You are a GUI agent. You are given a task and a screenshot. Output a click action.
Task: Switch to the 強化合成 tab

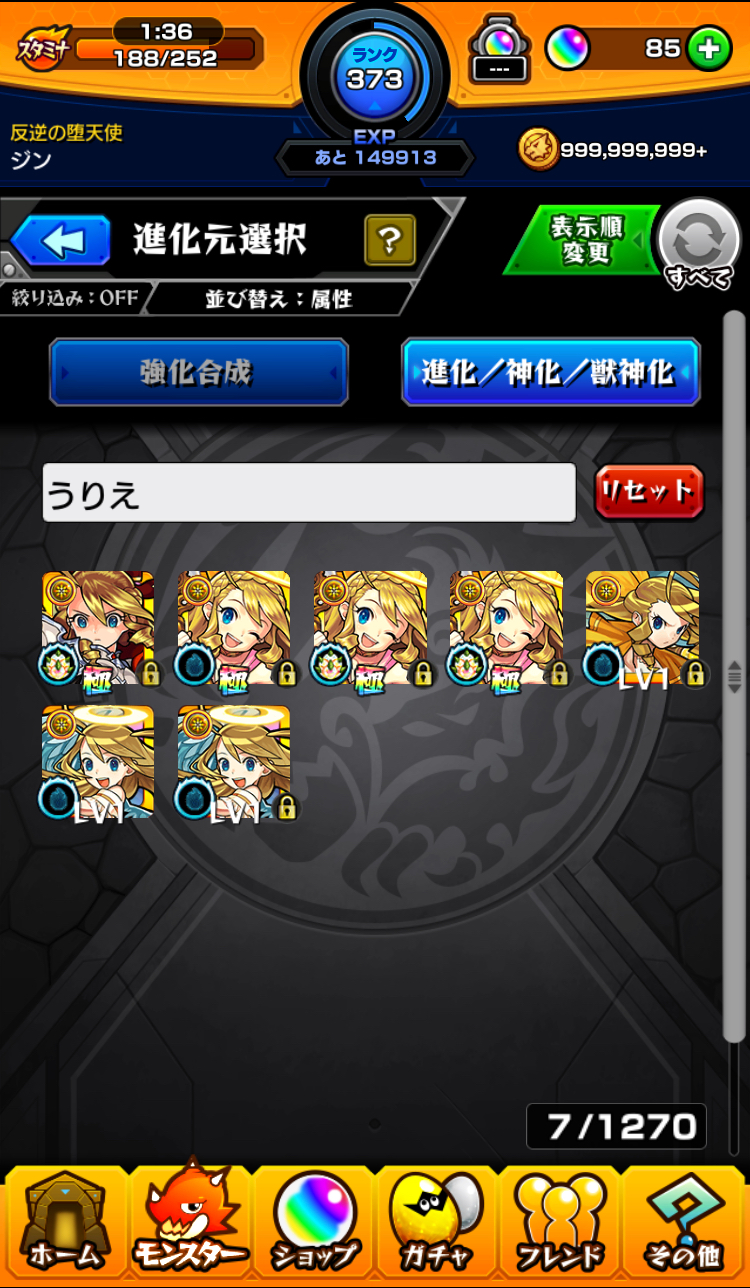coord(198,372)
